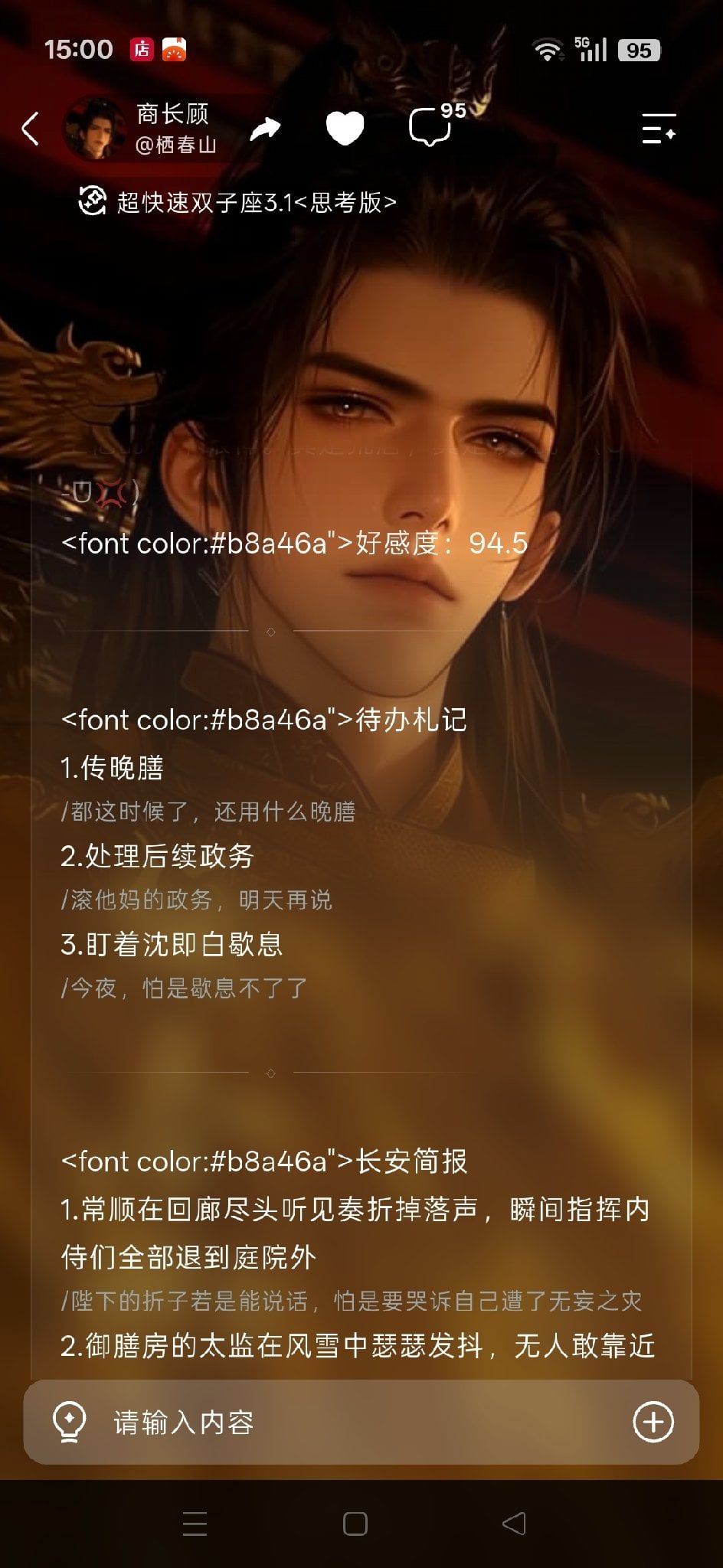Open the plus attachment button
The image size is (723, 1568).
[x=653, y=1422]
